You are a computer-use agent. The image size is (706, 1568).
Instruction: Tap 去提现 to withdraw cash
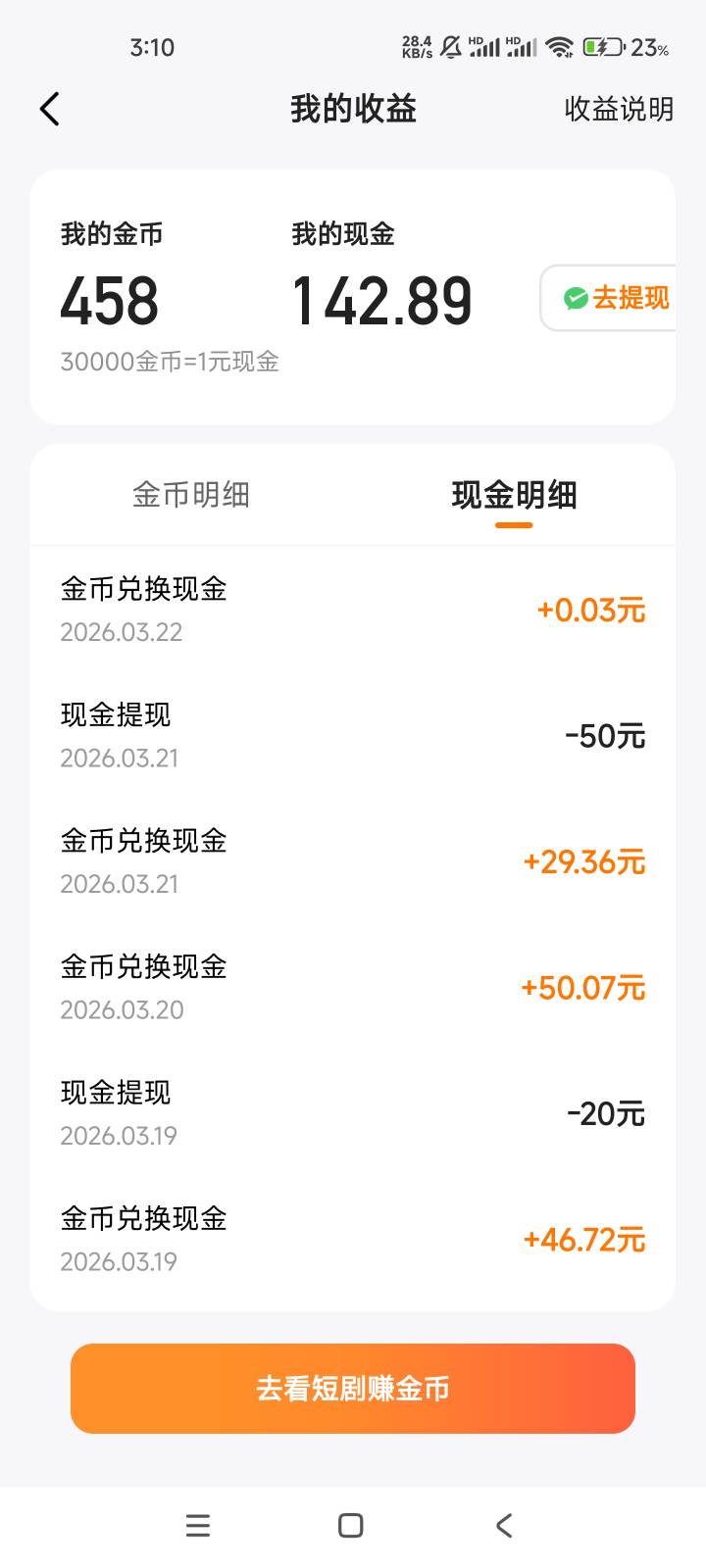615,298
